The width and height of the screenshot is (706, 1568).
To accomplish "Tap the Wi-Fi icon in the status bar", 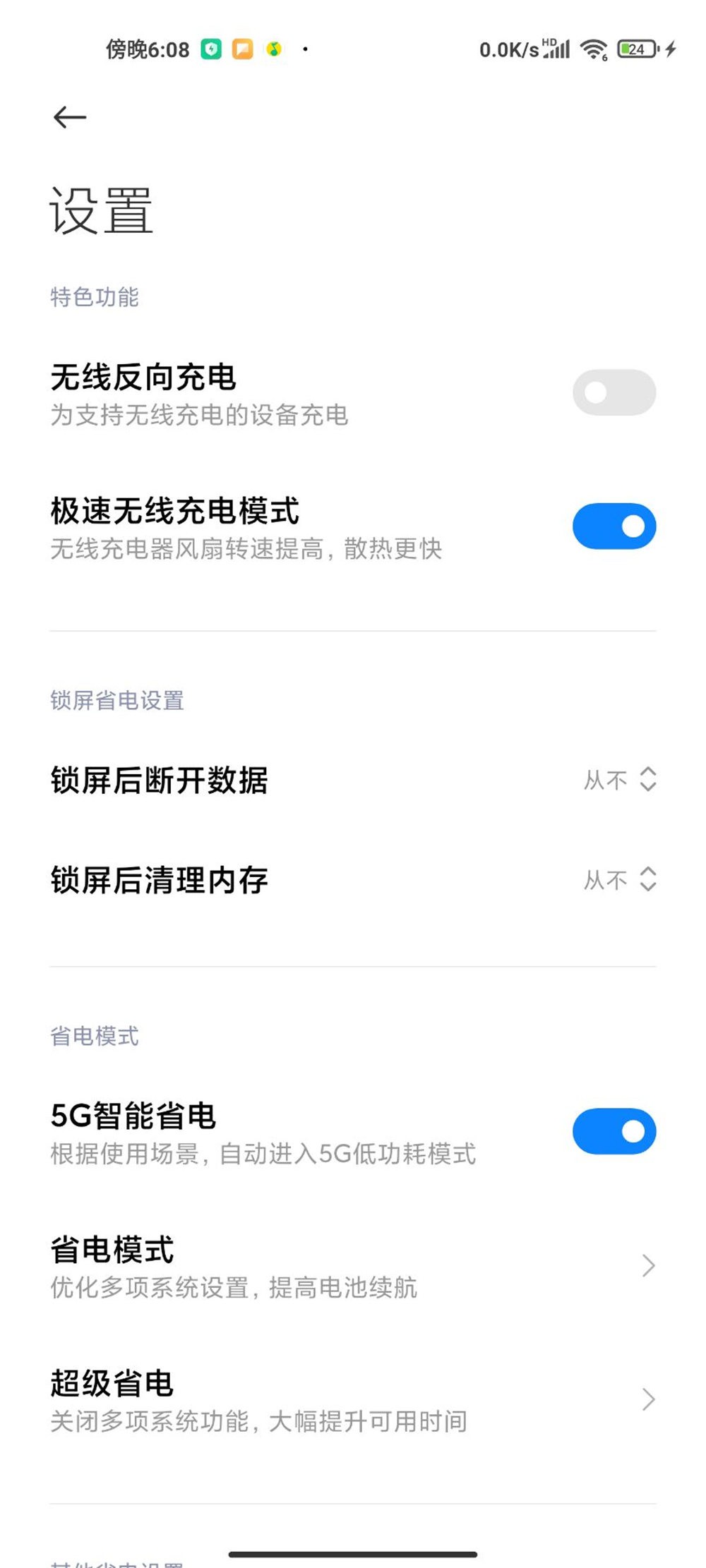I will pos(592,49).
